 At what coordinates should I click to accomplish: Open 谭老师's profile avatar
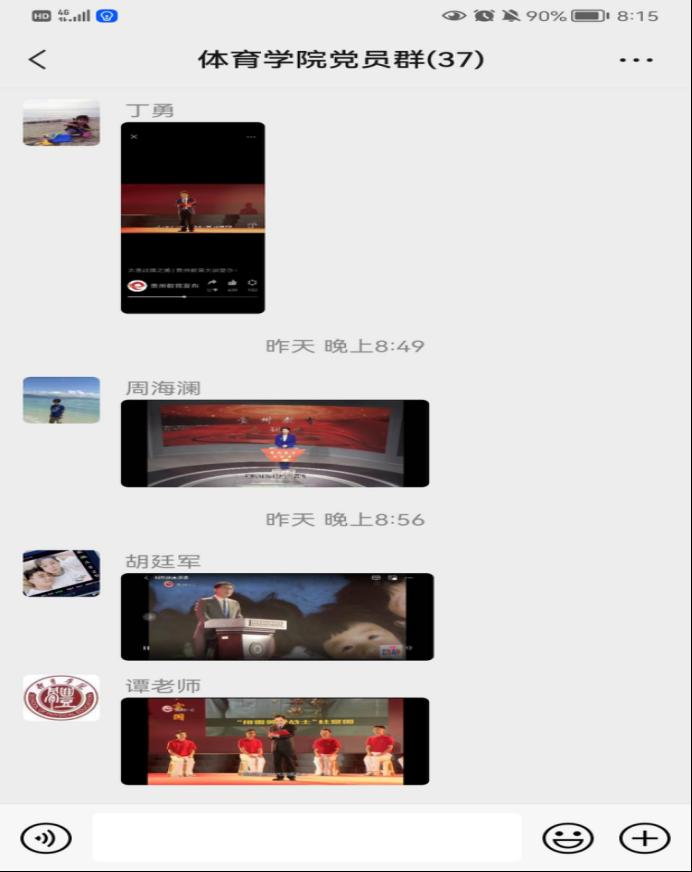[x=61, y=698]
